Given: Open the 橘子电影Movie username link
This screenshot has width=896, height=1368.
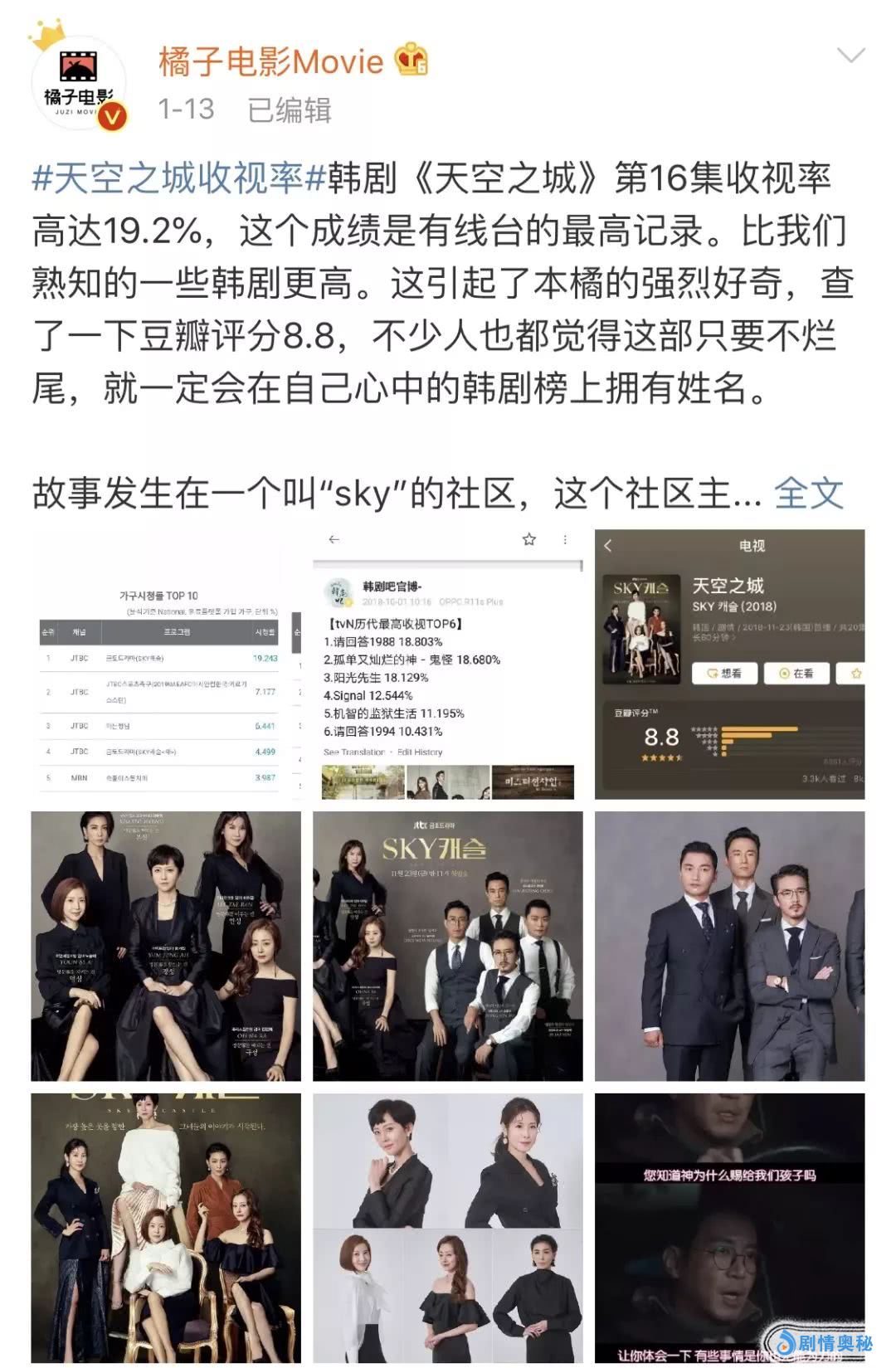Looking at the screenshot, I should point(270,61).
